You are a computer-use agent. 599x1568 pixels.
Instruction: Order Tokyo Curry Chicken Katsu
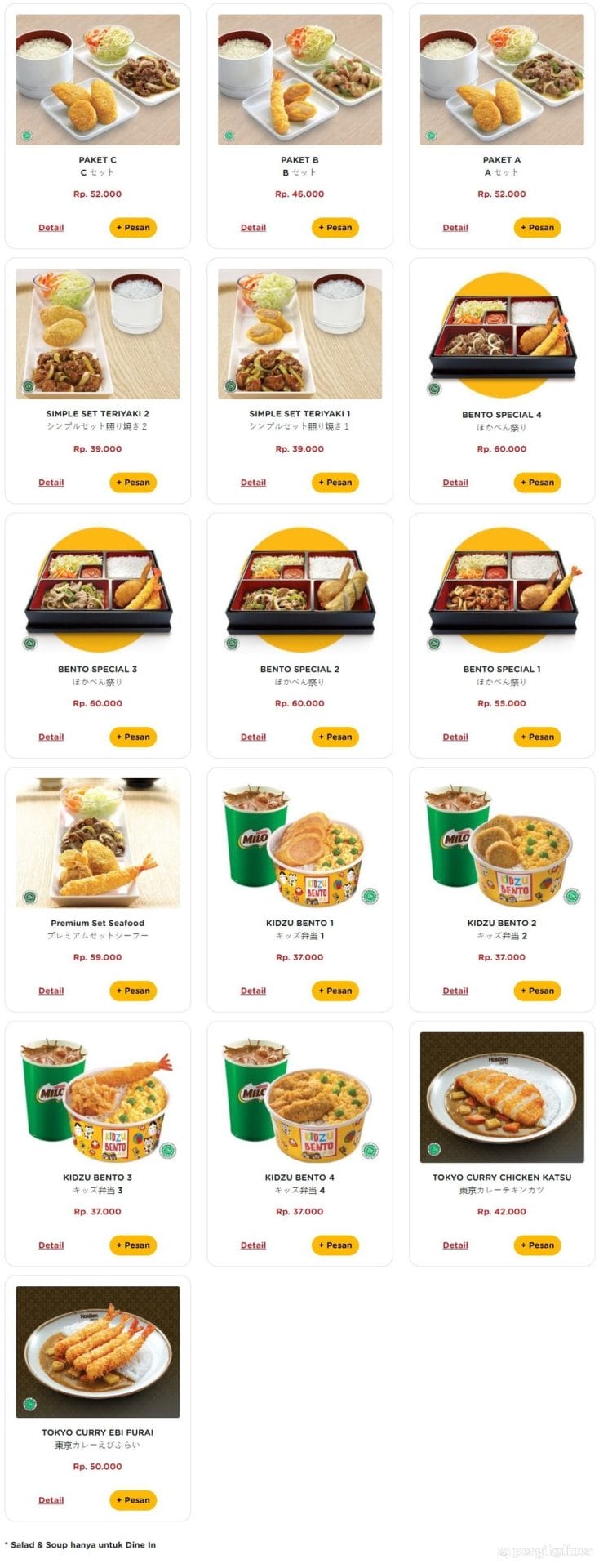point(537,1245)
